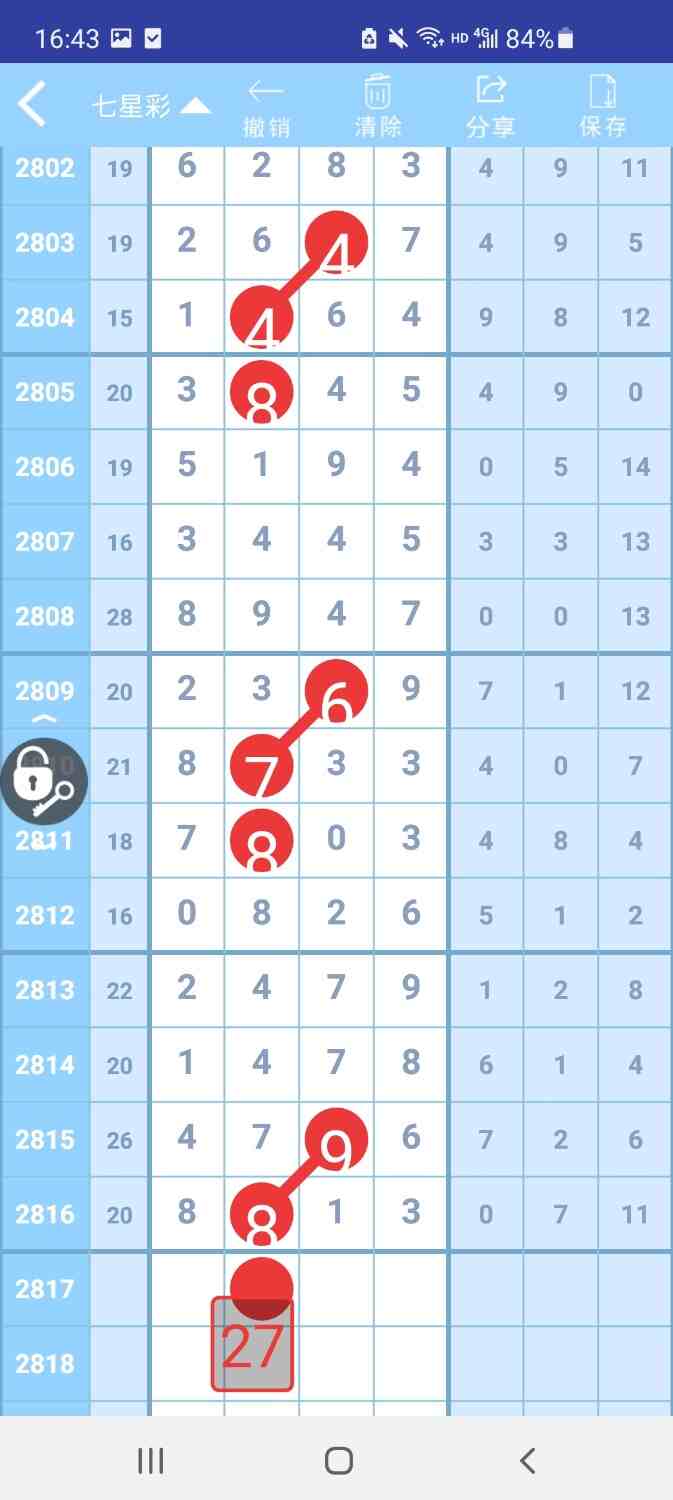673x1500 pixels.
Task: Tap the gray 27 marker box
Action: (252, 1345)
